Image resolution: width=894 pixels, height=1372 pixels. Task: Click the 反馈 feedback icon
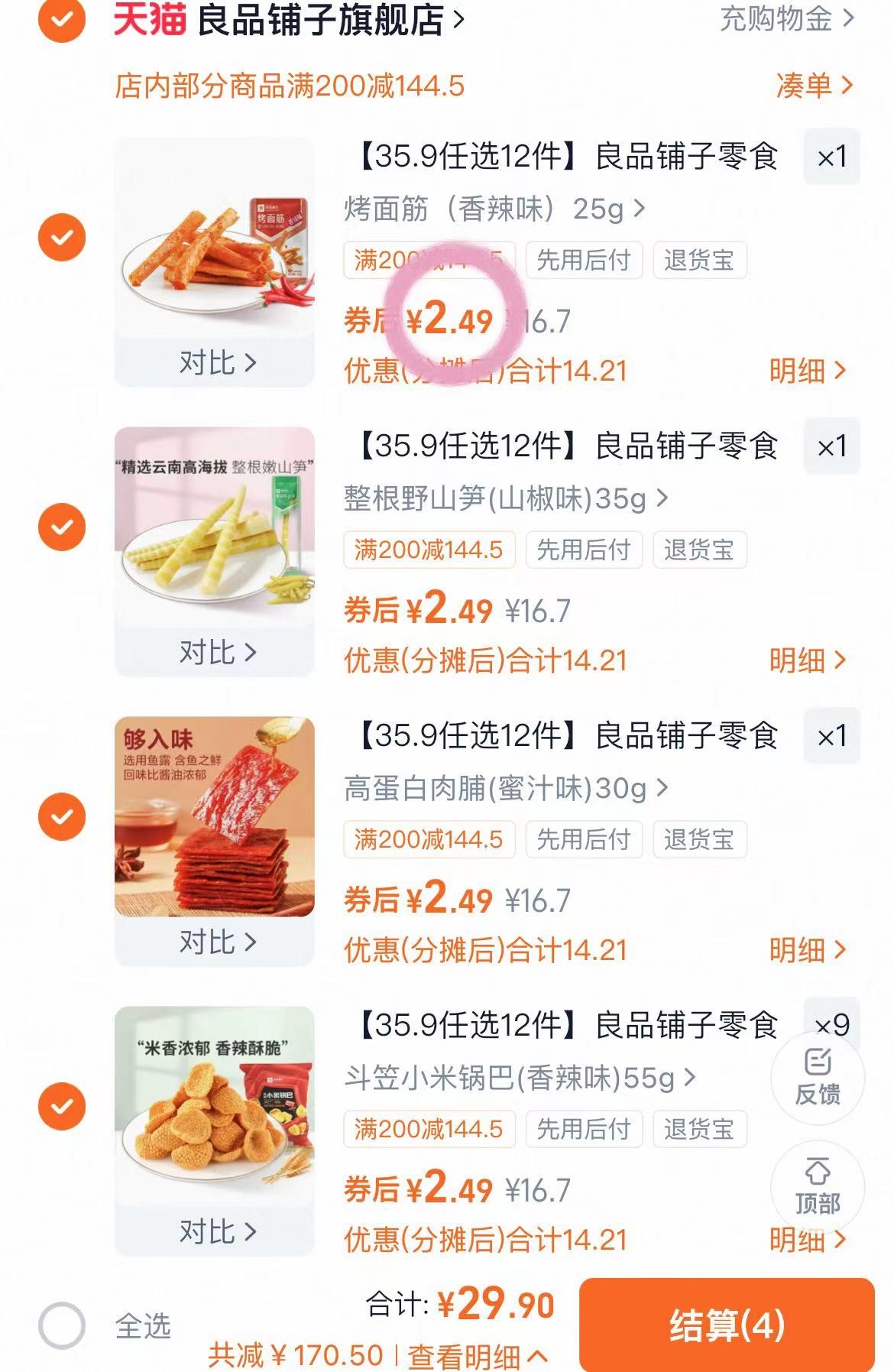click(818, 1082)
